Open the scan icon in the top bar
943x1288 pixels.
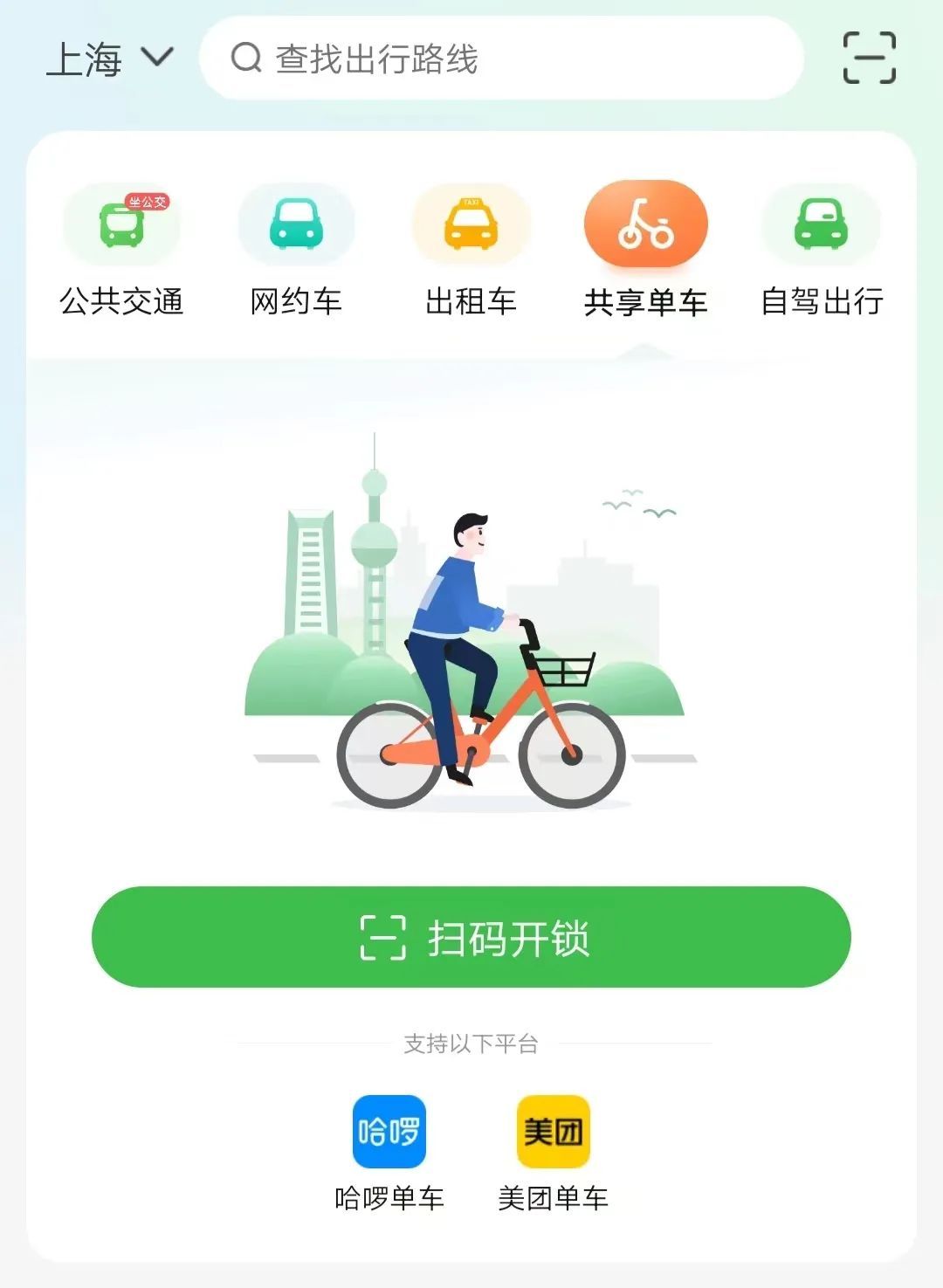click(x=869, y=58)
